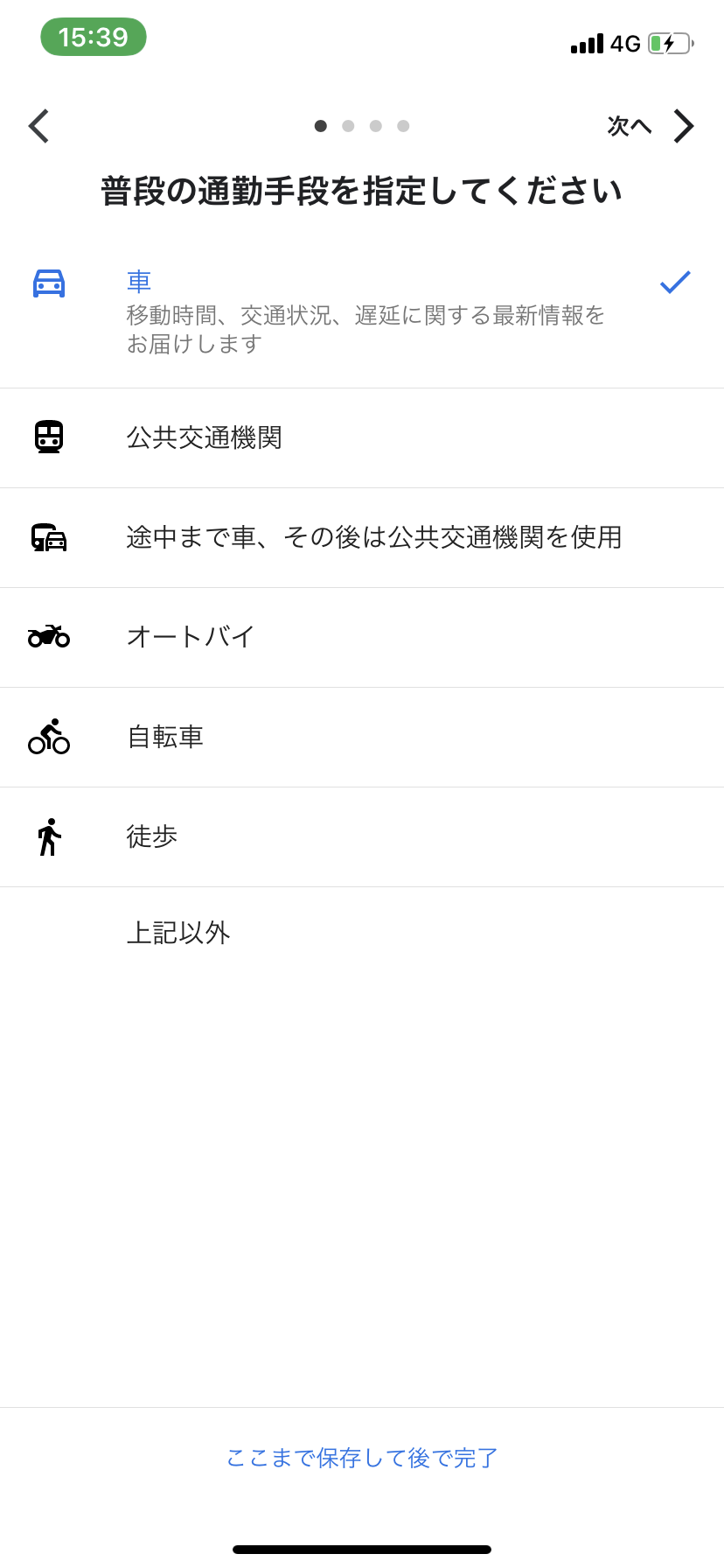
Task: Tap ここまで保存して後で完了 link
Action: [362, 1457]
